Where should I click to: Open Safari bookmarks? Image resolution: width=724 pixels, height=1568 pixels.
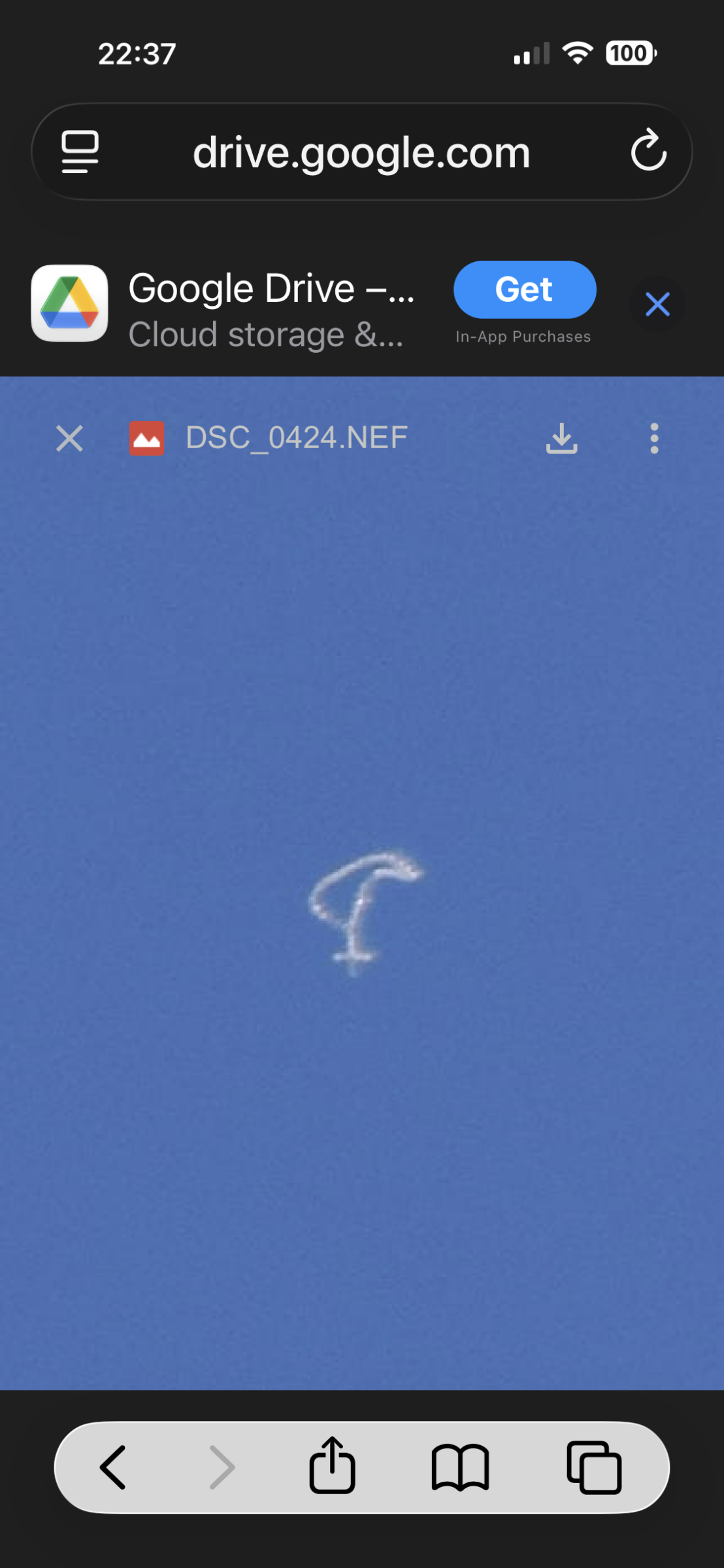tap(460, 1467)
